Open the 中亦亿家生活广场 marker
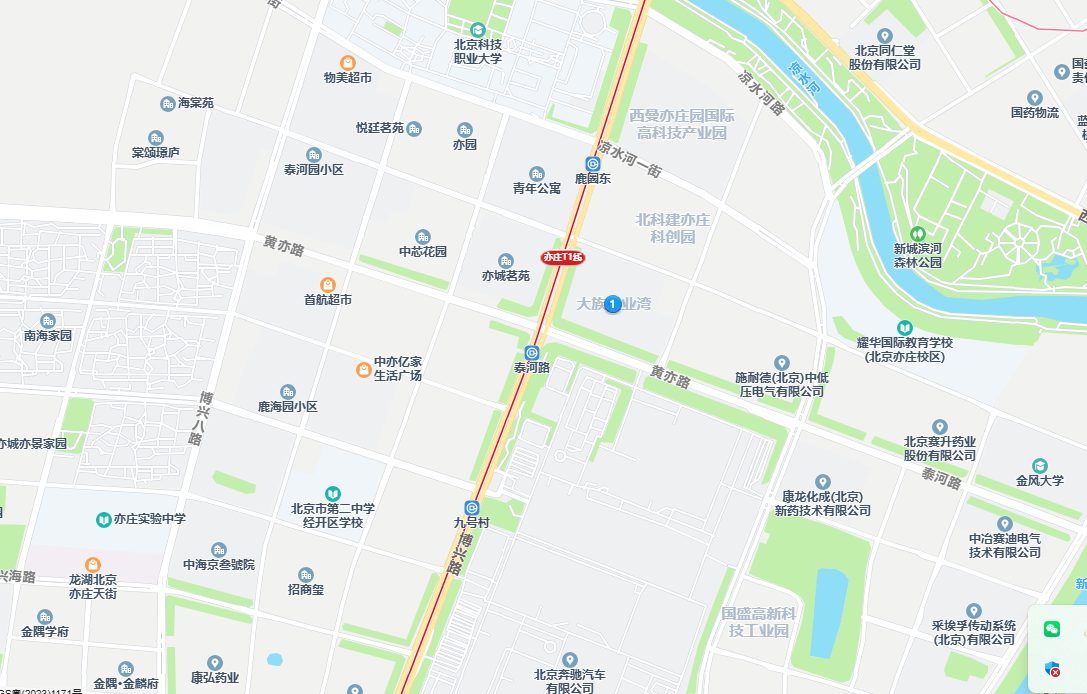This screenshot has height=694, width=1087. click(363, 370)
